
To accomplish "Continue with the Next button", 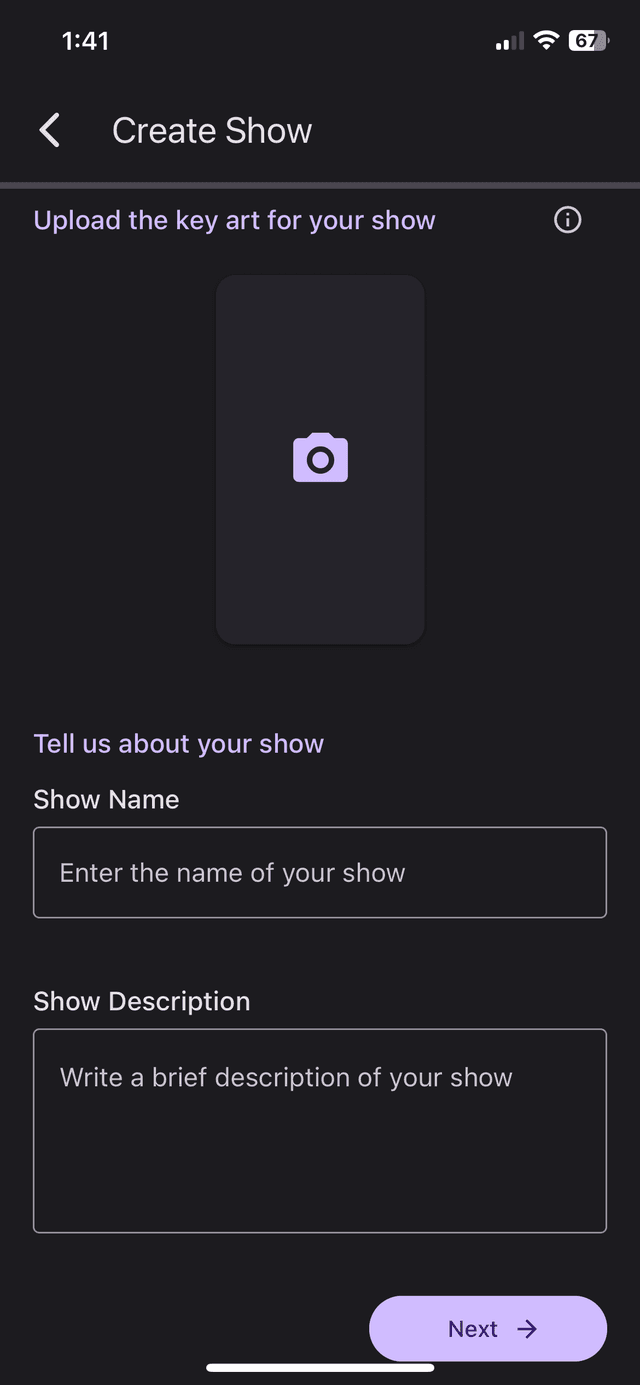I will (488, 1328).
